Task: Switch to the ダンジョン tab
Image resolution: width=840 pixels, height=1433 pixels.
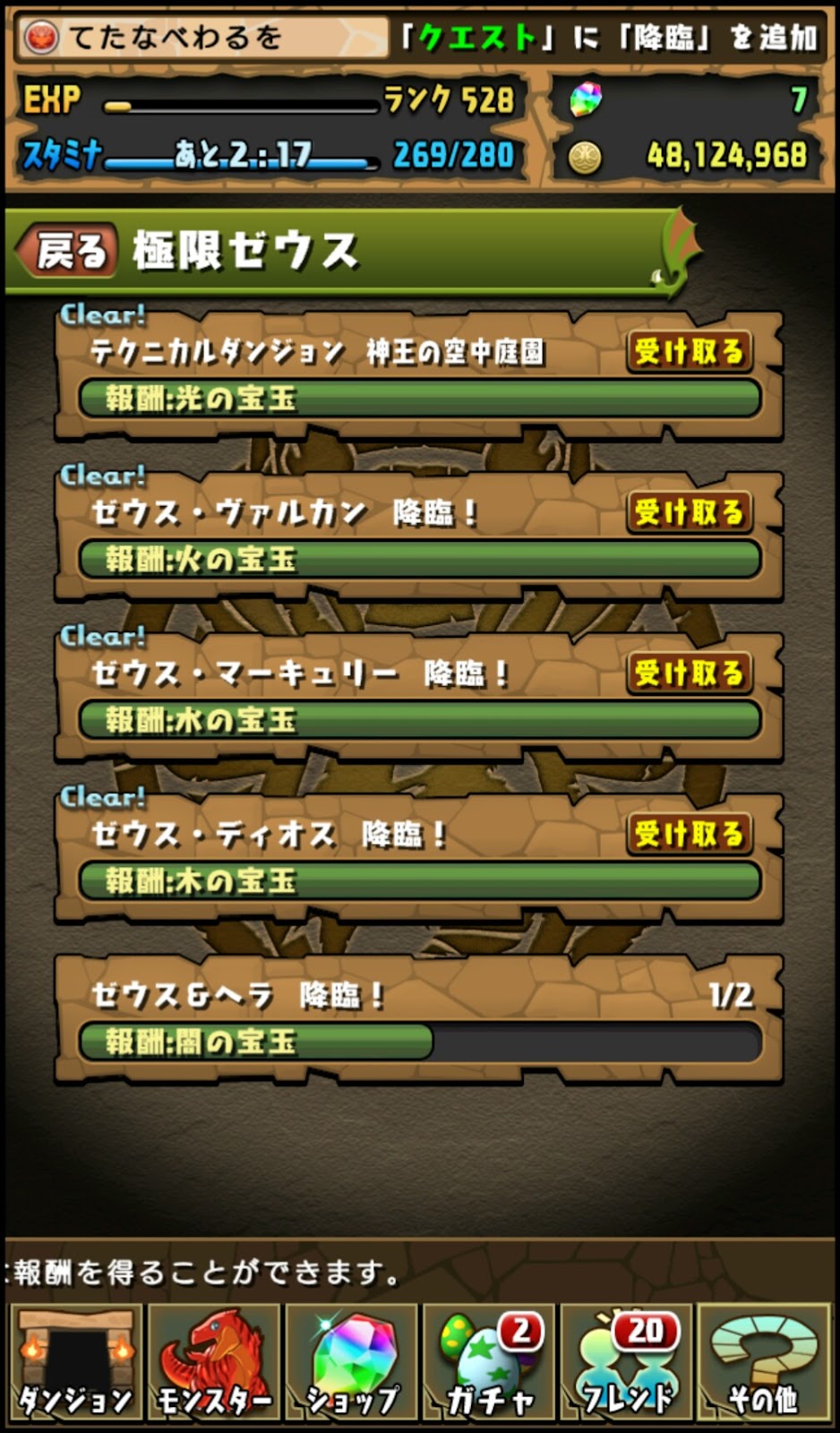Action: click(x=76, y=1363)
